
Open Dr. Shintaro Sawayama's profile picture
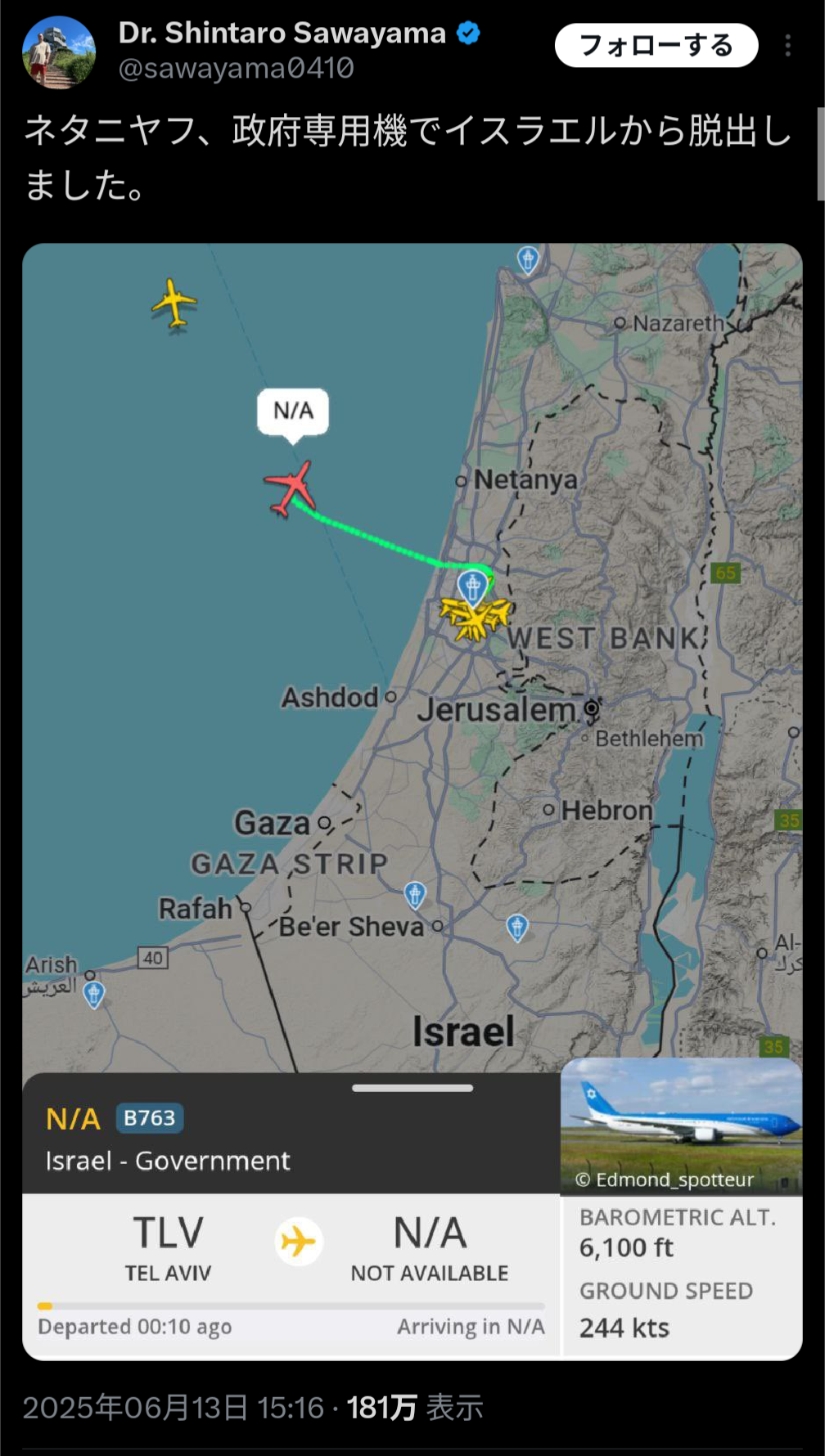(x=59, y=52)
